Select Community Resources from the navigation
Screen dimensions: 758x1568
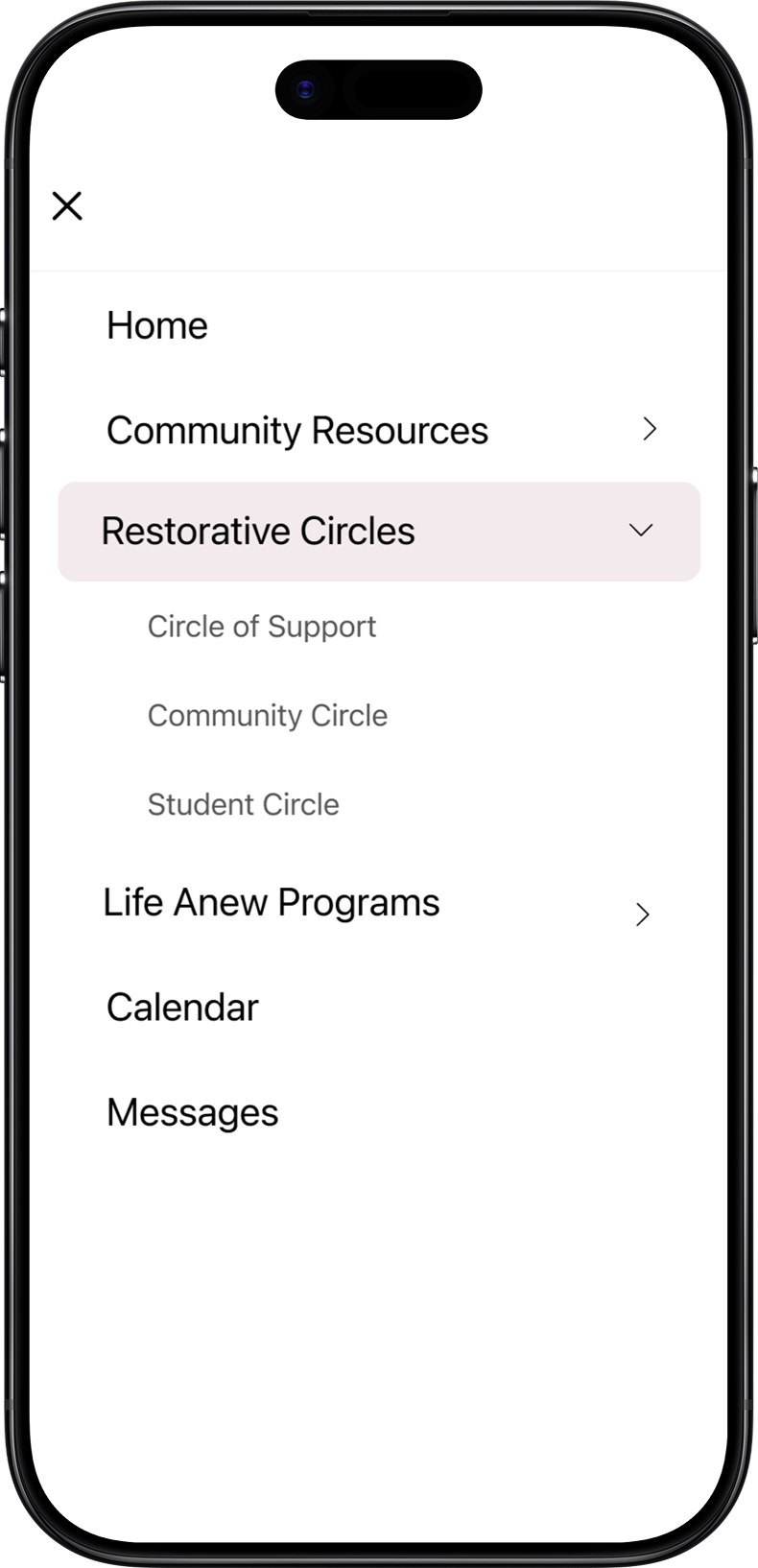[x=297, y=430]
